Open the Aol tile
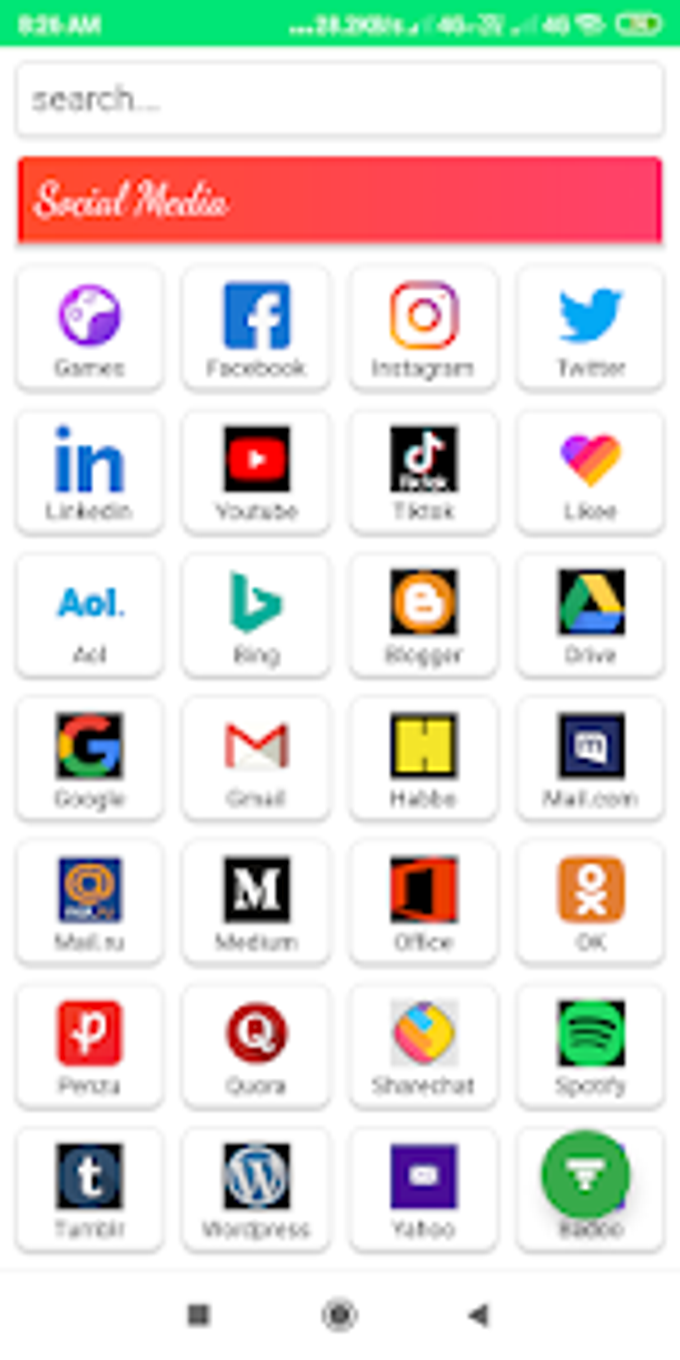The image size is (680, 1360). coord(89,615)
